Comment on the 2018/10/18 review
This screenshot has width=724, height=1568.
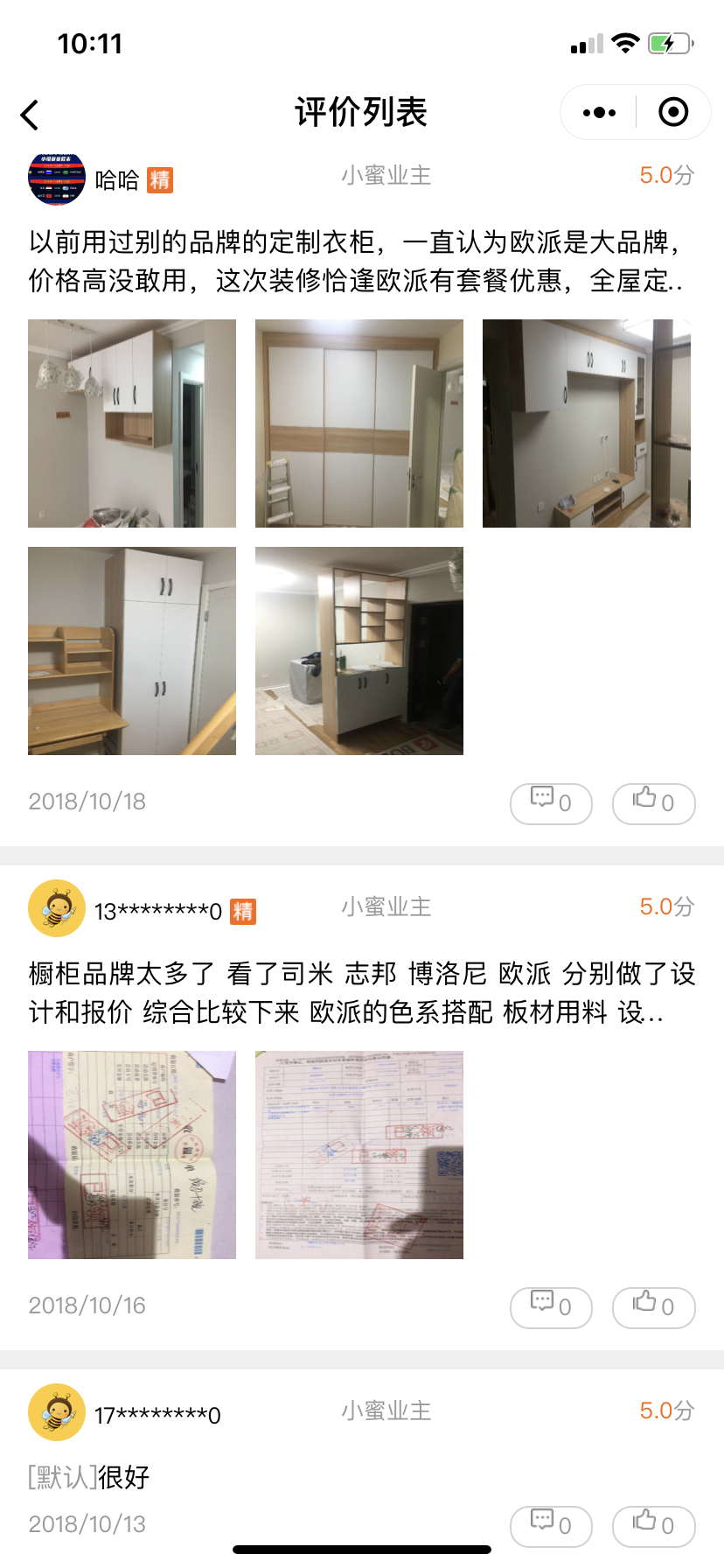point(551,803)
